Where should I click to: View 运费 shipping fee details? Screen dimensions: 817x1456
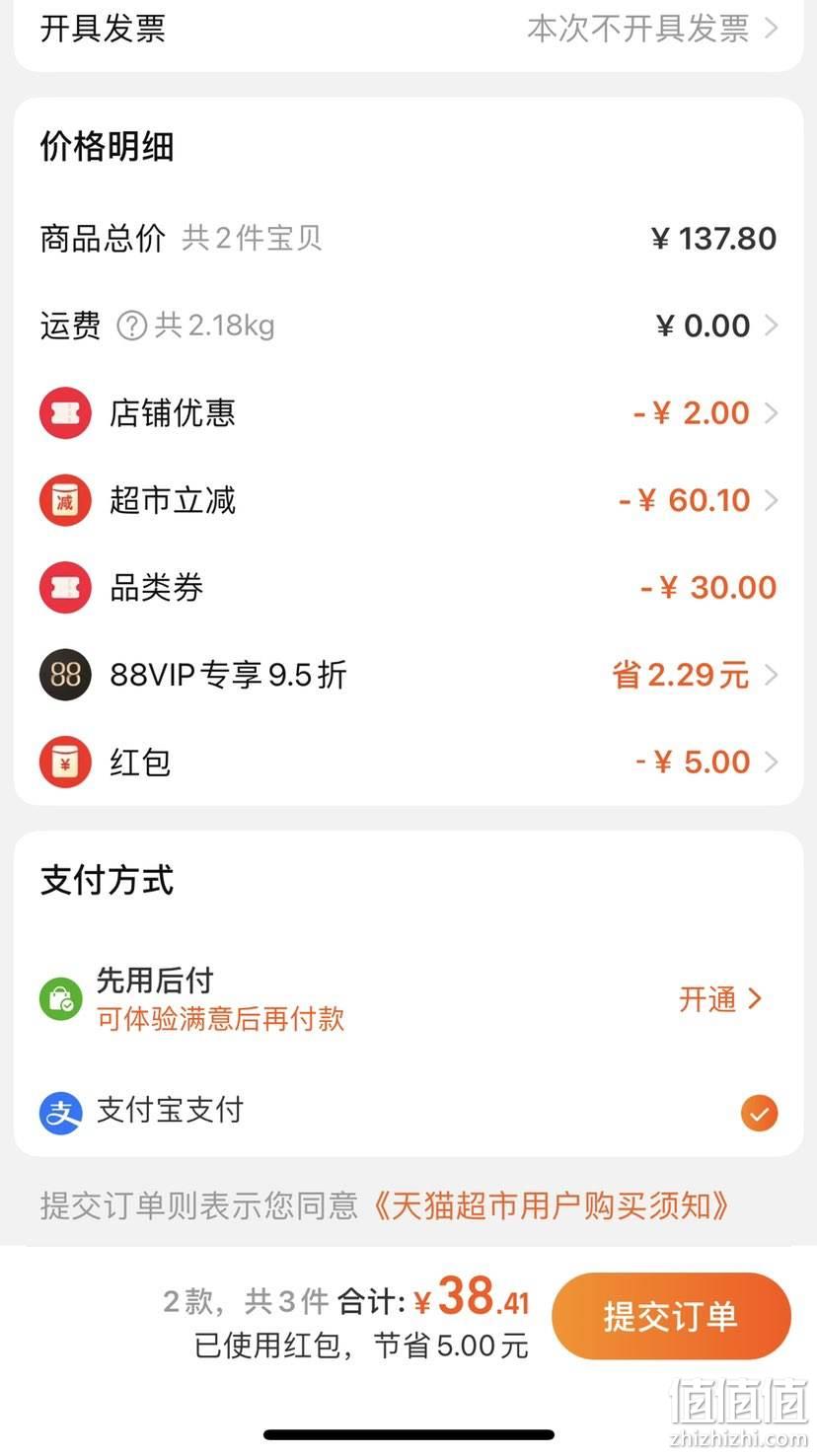(x=408, y=326)
